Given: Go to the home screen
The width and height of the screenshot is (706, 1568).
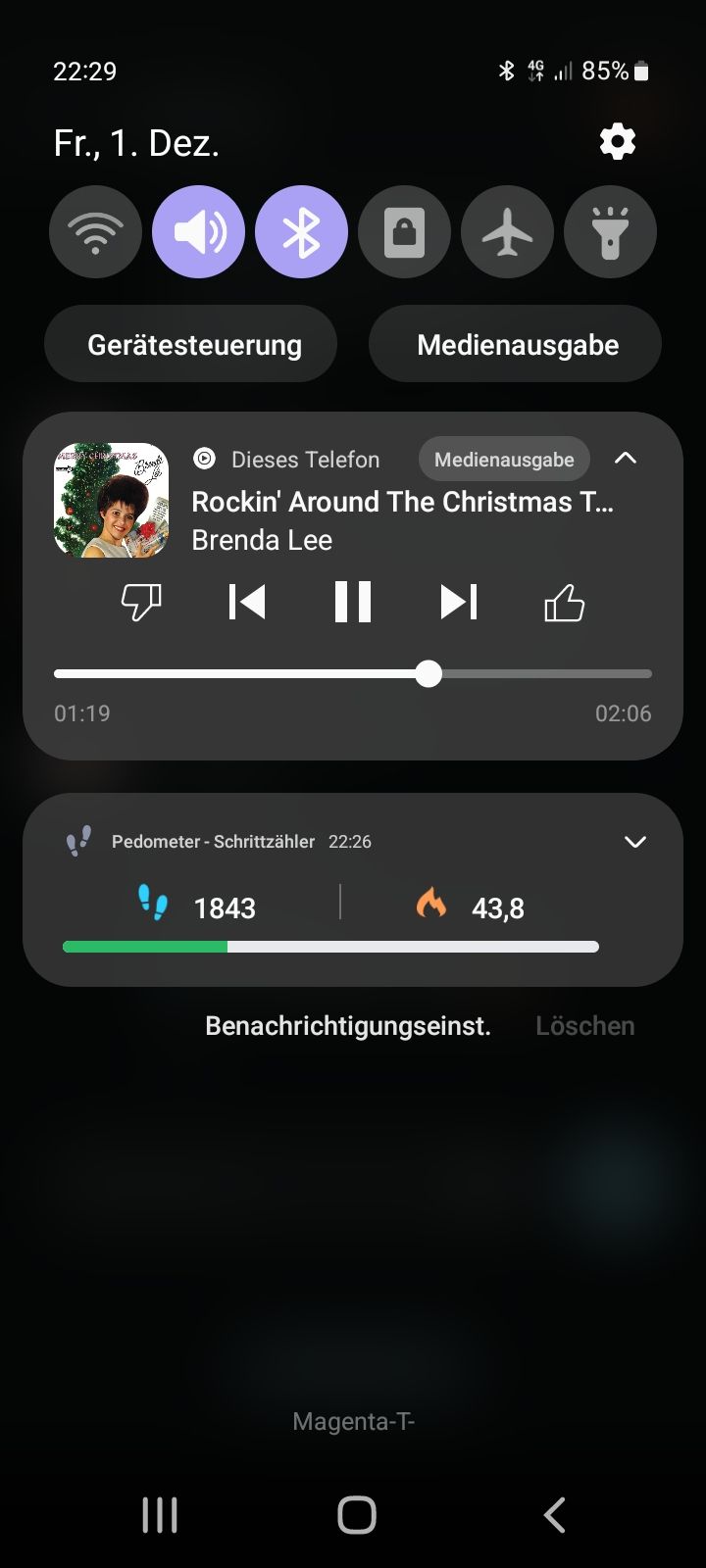Looking at the screenshot, I should point(356,1514).
